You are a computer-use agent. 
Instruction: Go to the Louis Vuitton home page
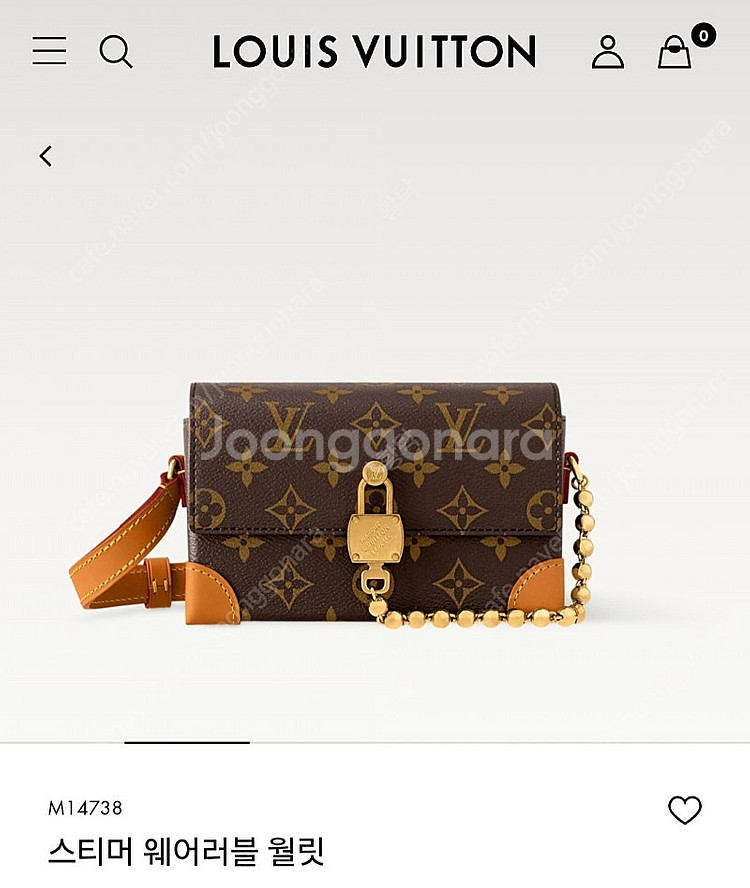(374, 51)
